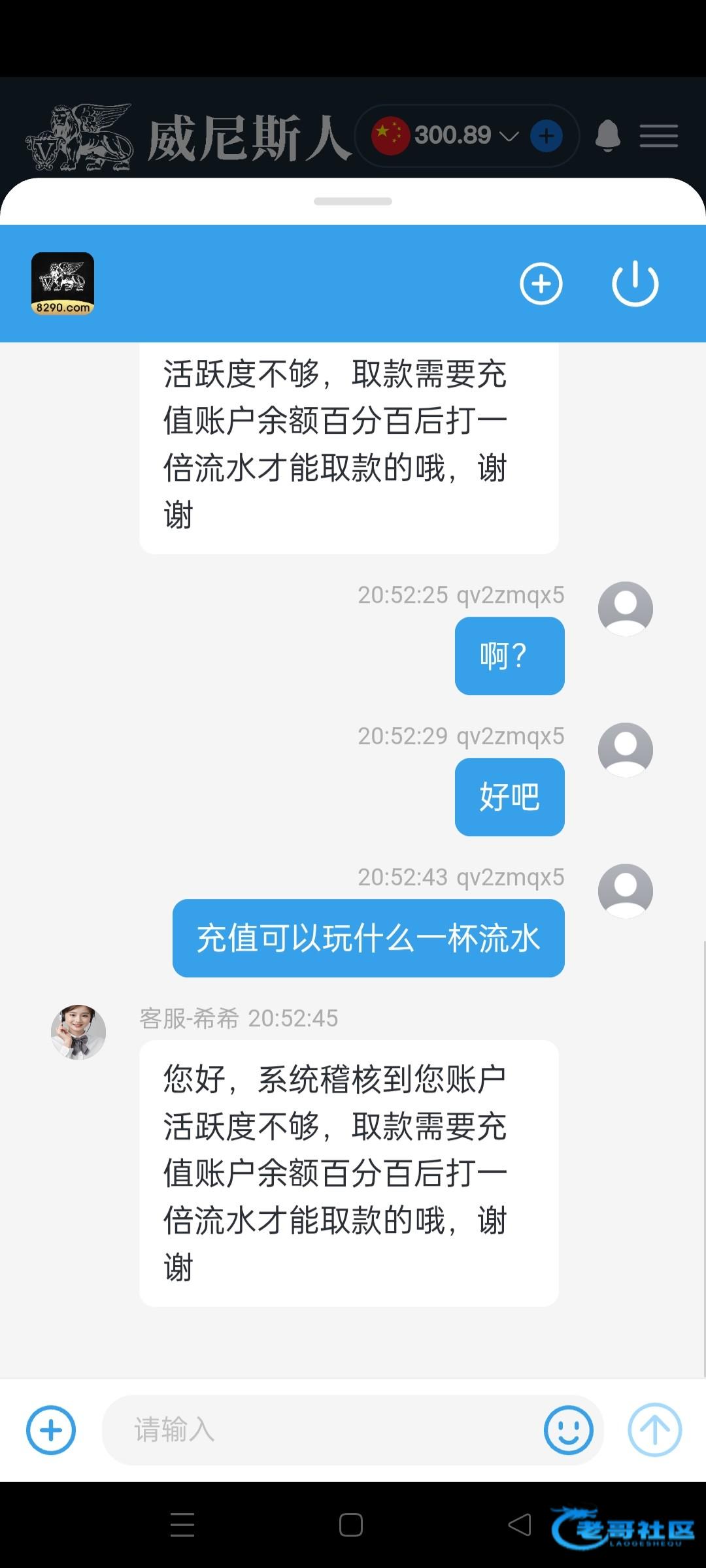Send message with the up arrow
Screen dimensions: 706x1568
(x=654, y=1430)
